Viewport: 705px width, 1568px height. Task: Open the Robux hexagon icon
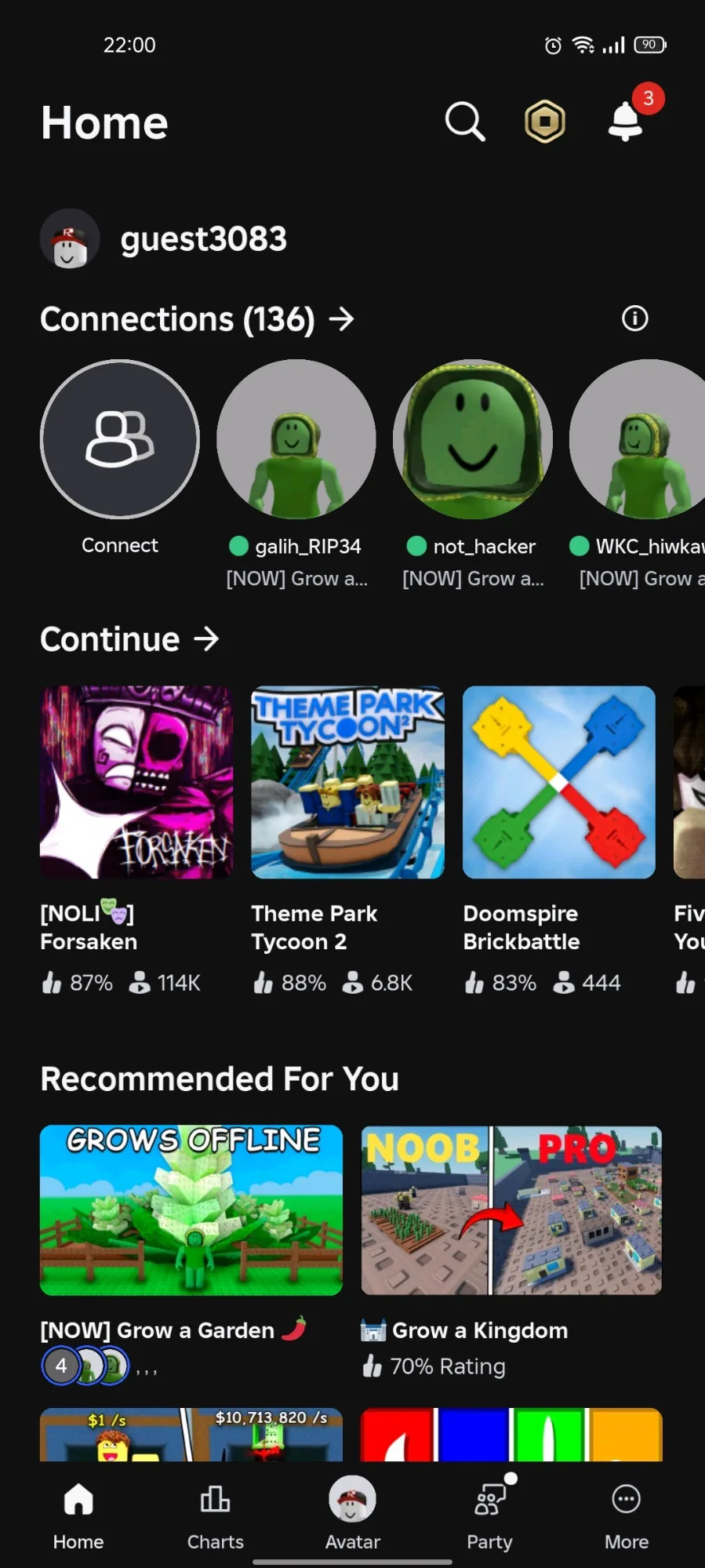coord(545,122)
